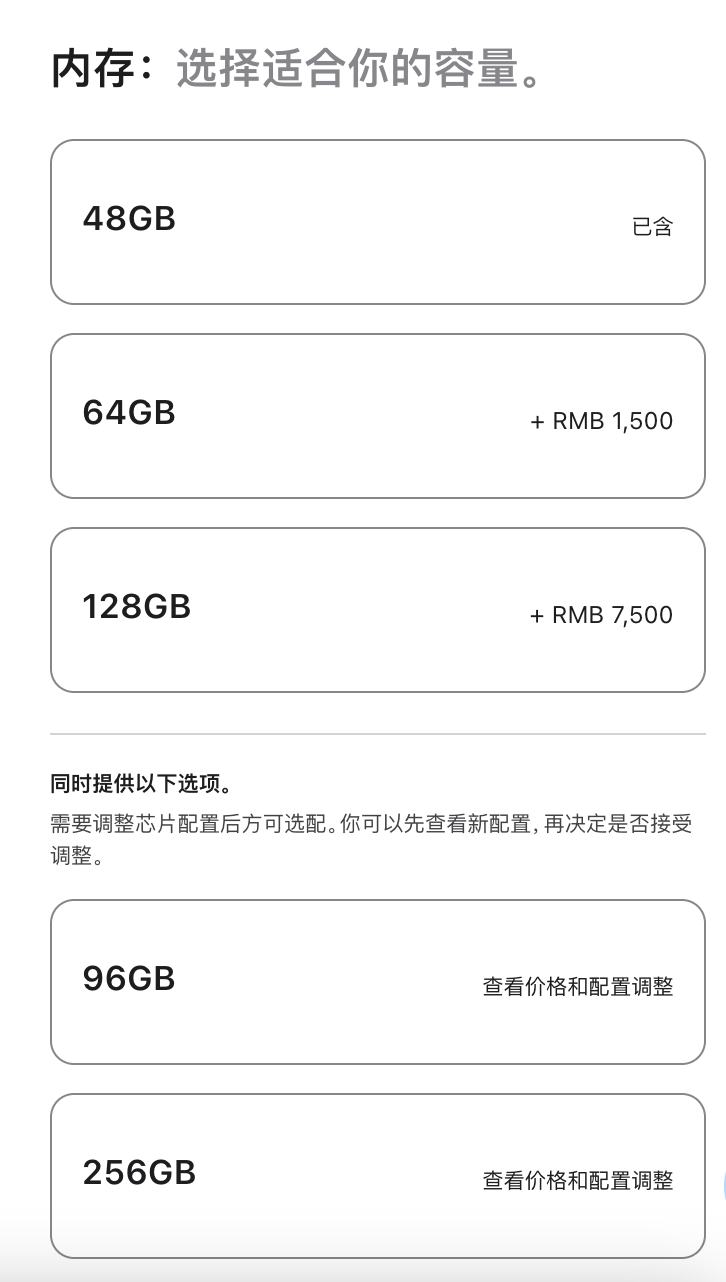Screen dimensions: 726x1282
Task: Open the 256GB memory configuration option
Action: (377, 1176)
